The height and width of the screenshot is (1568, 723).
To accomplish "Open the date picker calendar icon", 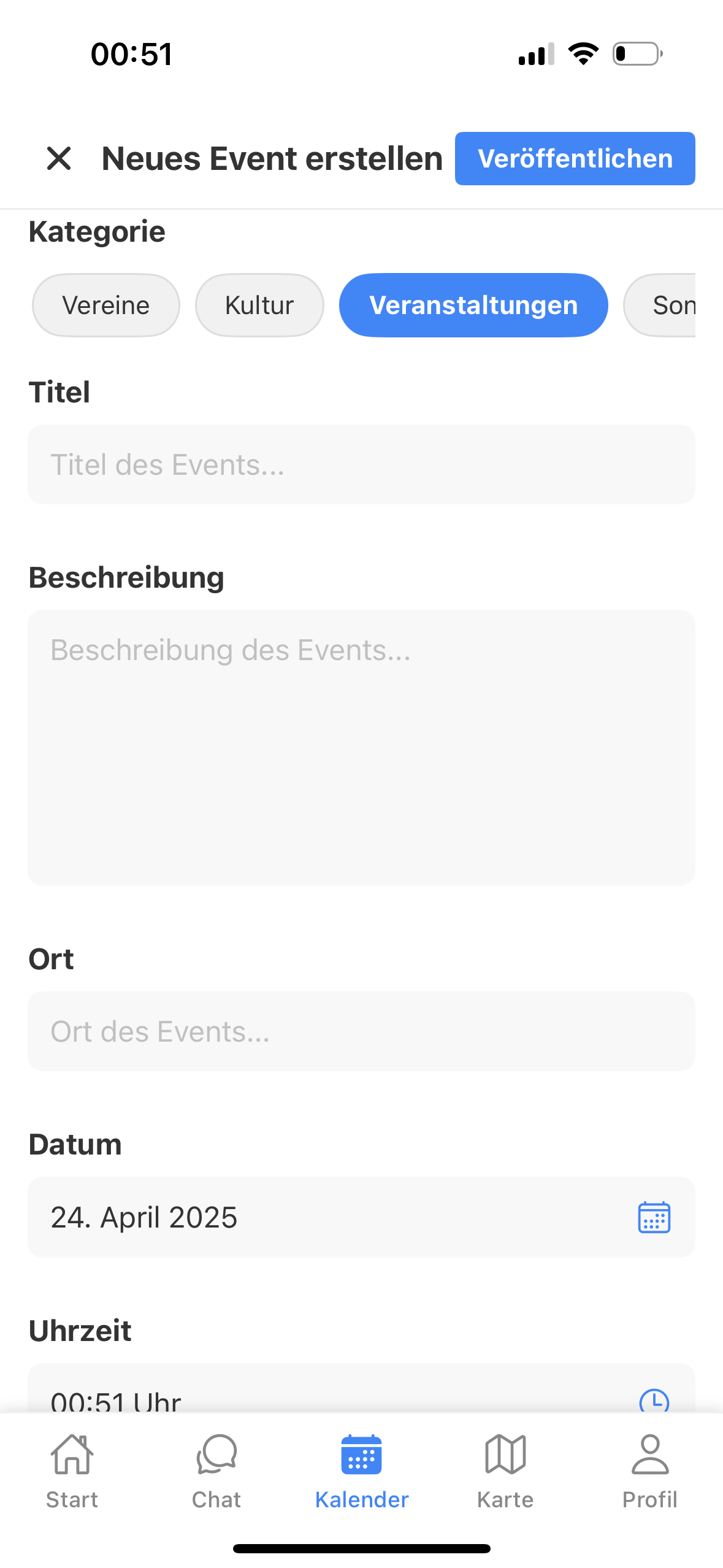I will 653,1217.
